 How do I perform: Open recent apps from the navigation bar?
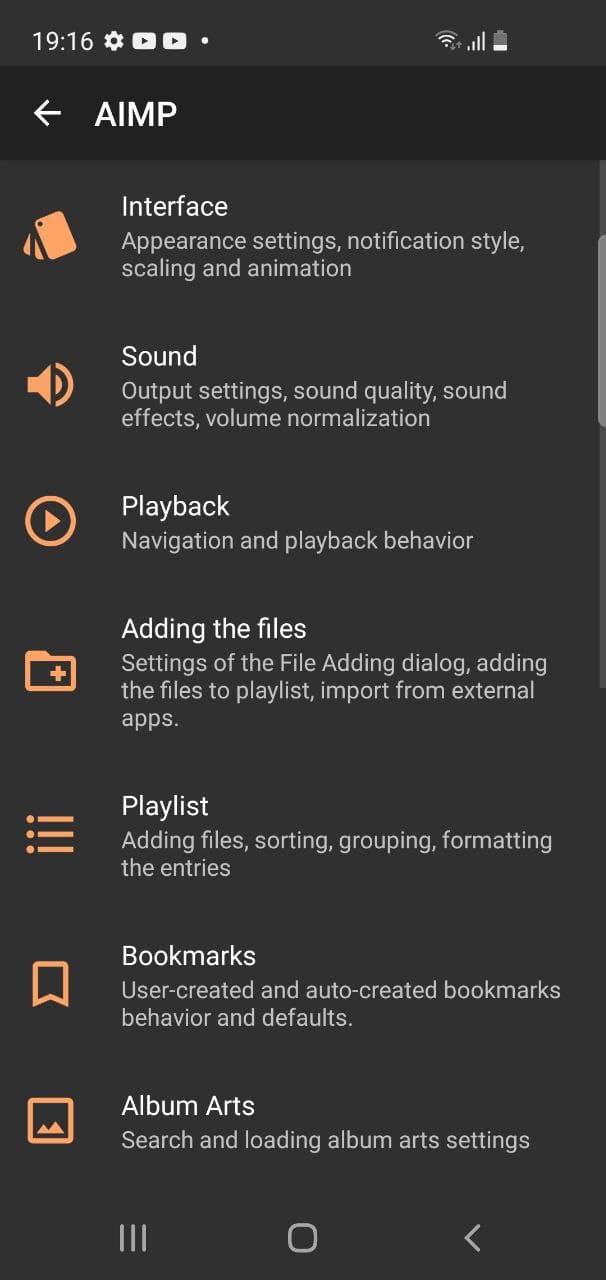[133, 1238]
